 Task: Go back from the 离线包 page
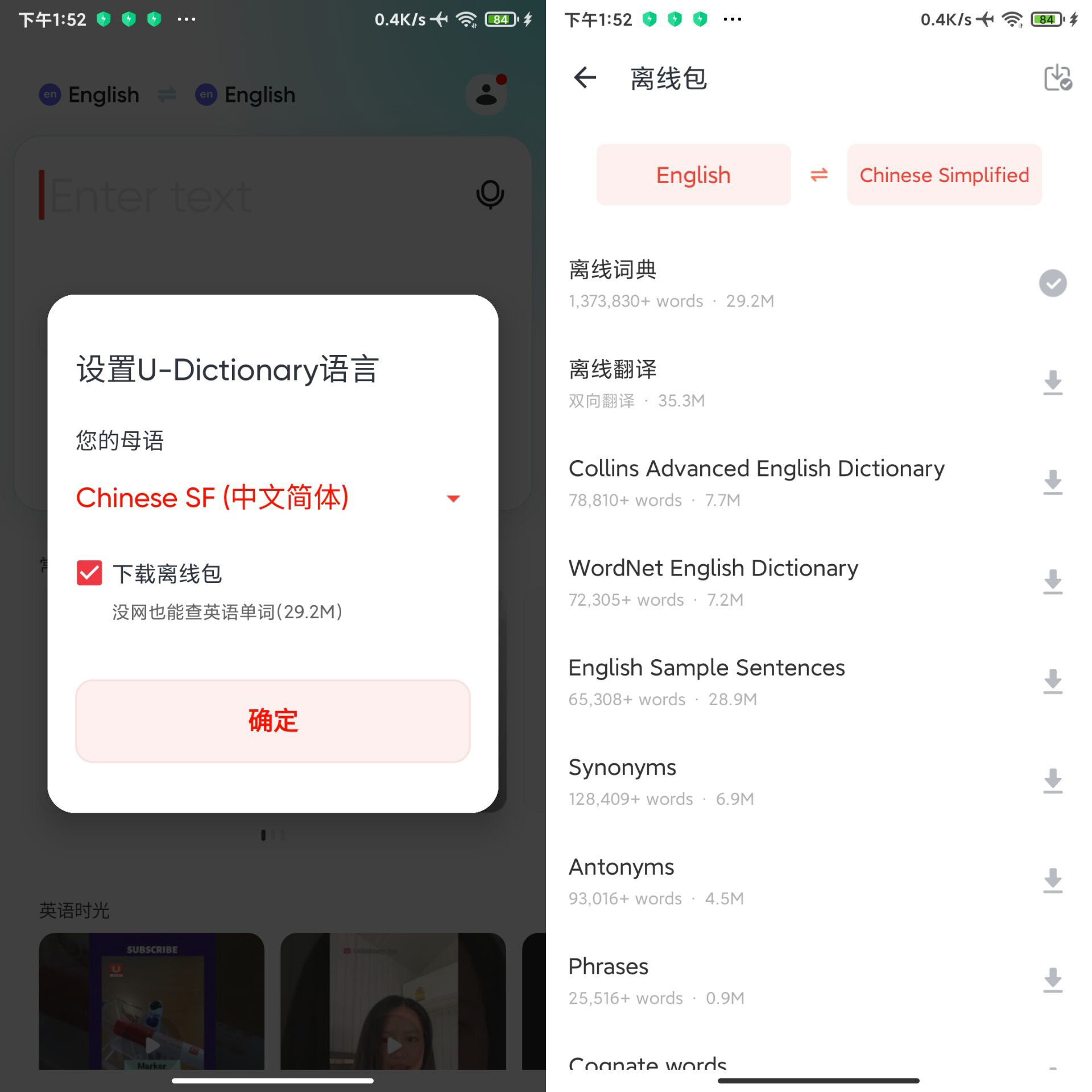click(x=585, y=78)
